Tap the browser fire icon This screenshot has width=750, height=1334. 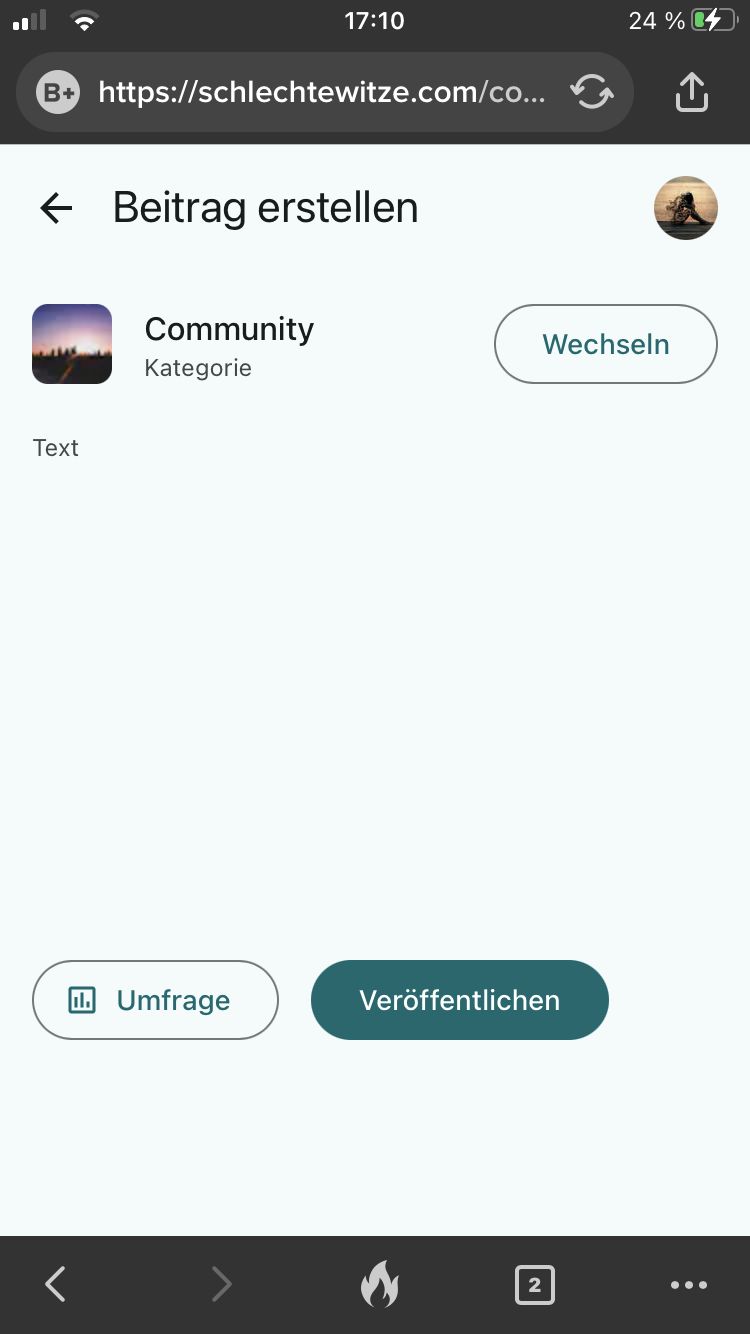[379, 1284]
